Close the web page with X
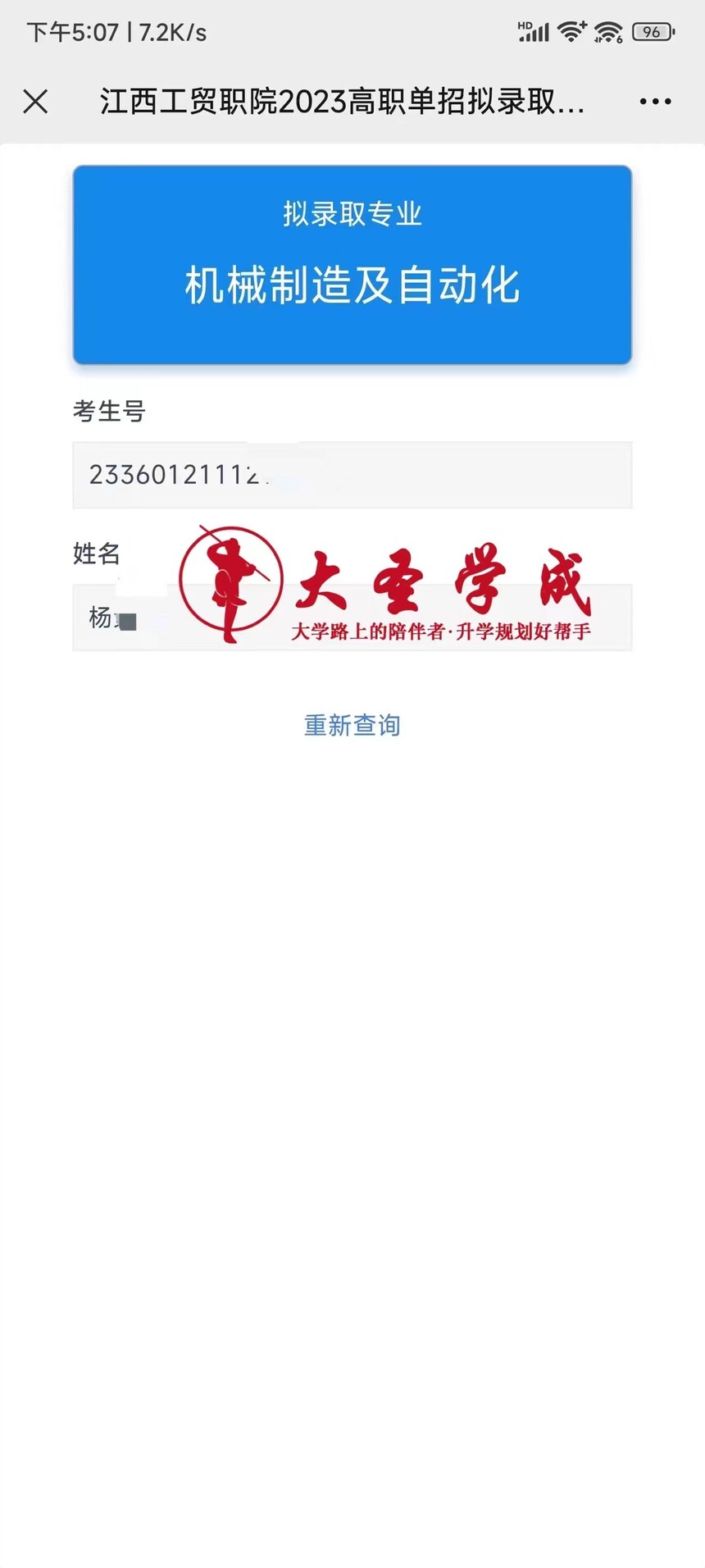Viewport: 705px width, 1568px height. coord(35,102)
